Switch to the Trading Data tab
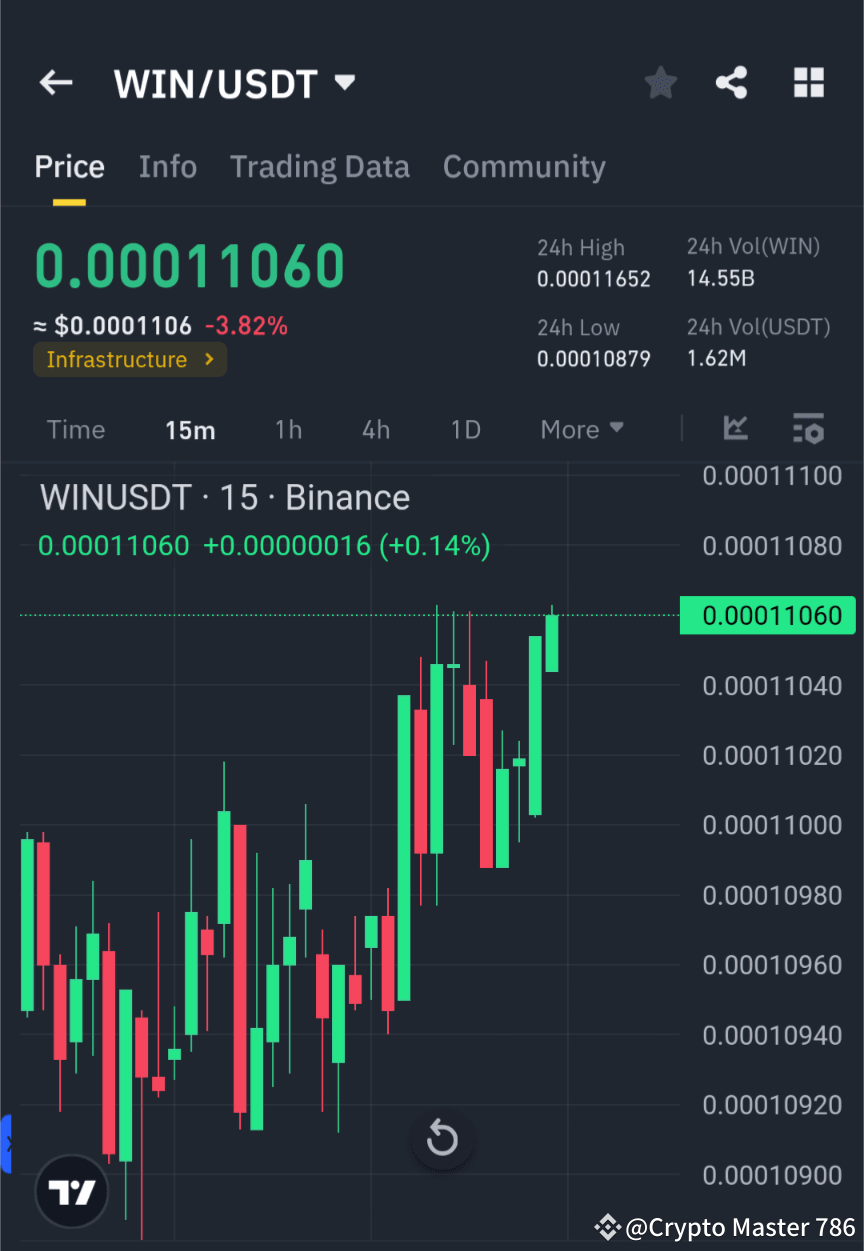Viewport: 864px width, 1251px height. [x=320, y=166]
